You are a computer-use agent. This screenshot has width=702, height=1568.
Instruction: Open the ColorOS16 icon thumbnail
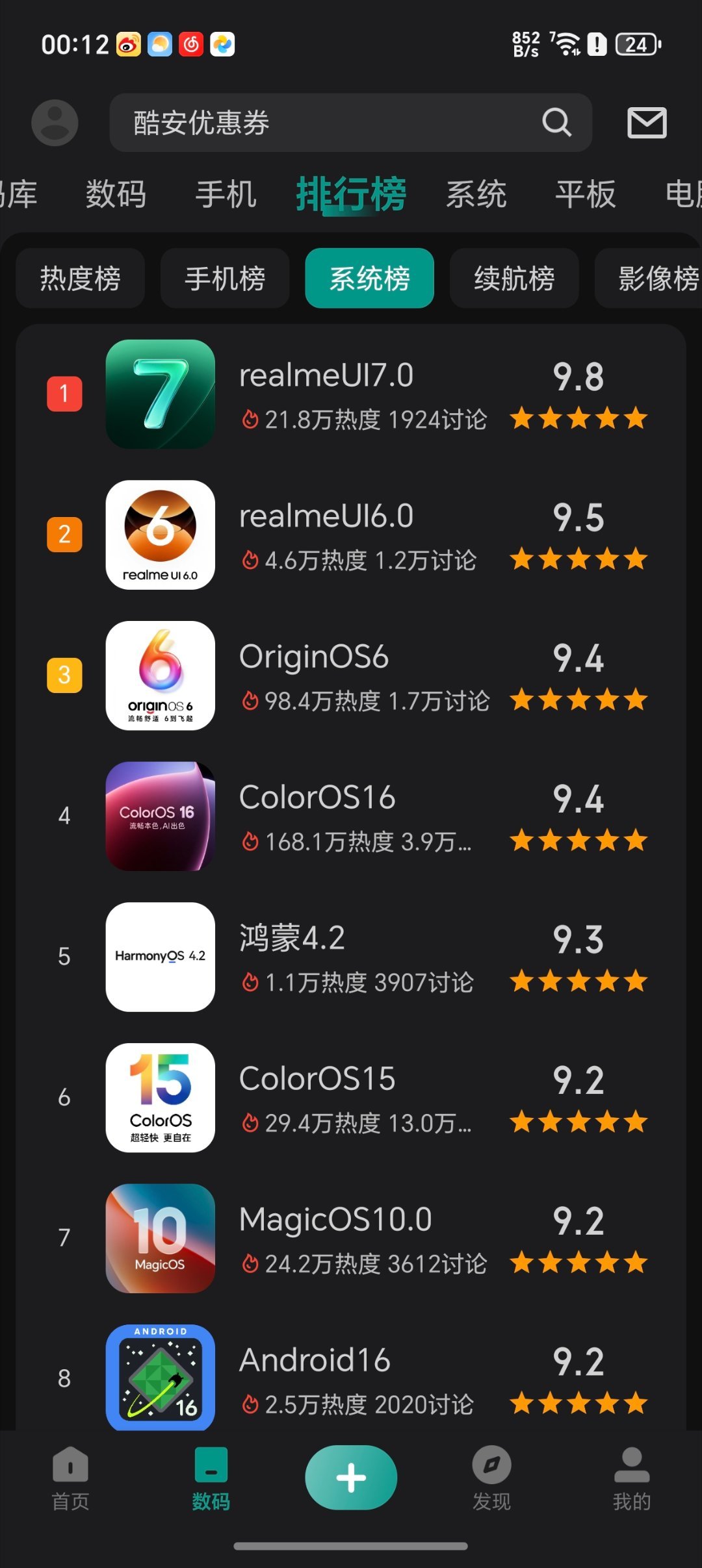coord(160,816)
